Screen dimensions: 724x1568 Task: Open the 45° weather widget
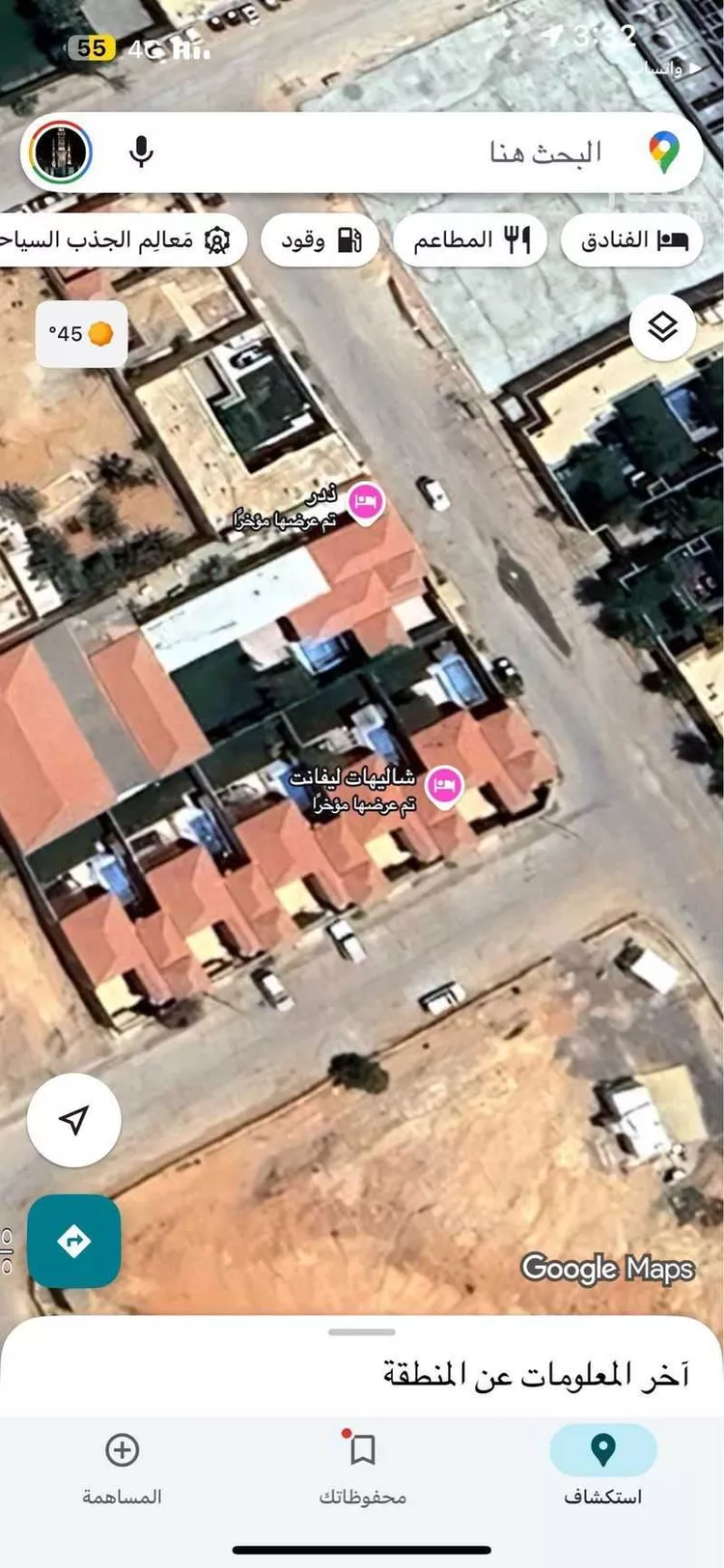(81, 334)
